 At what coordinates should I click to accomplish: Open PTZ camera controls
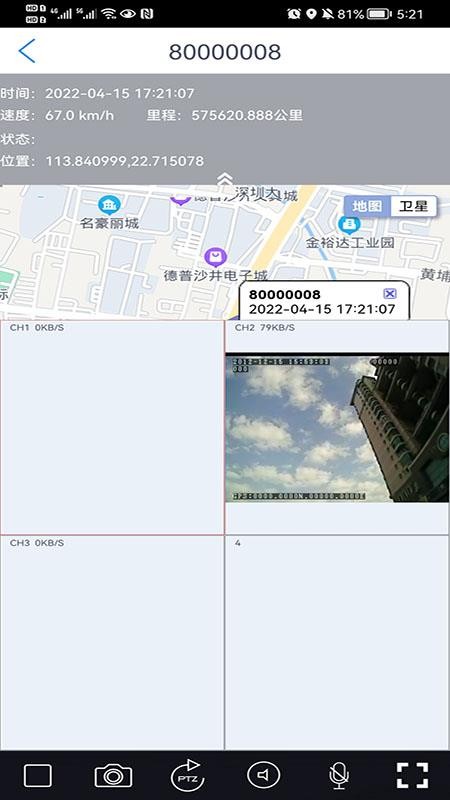tap(188, 776)
